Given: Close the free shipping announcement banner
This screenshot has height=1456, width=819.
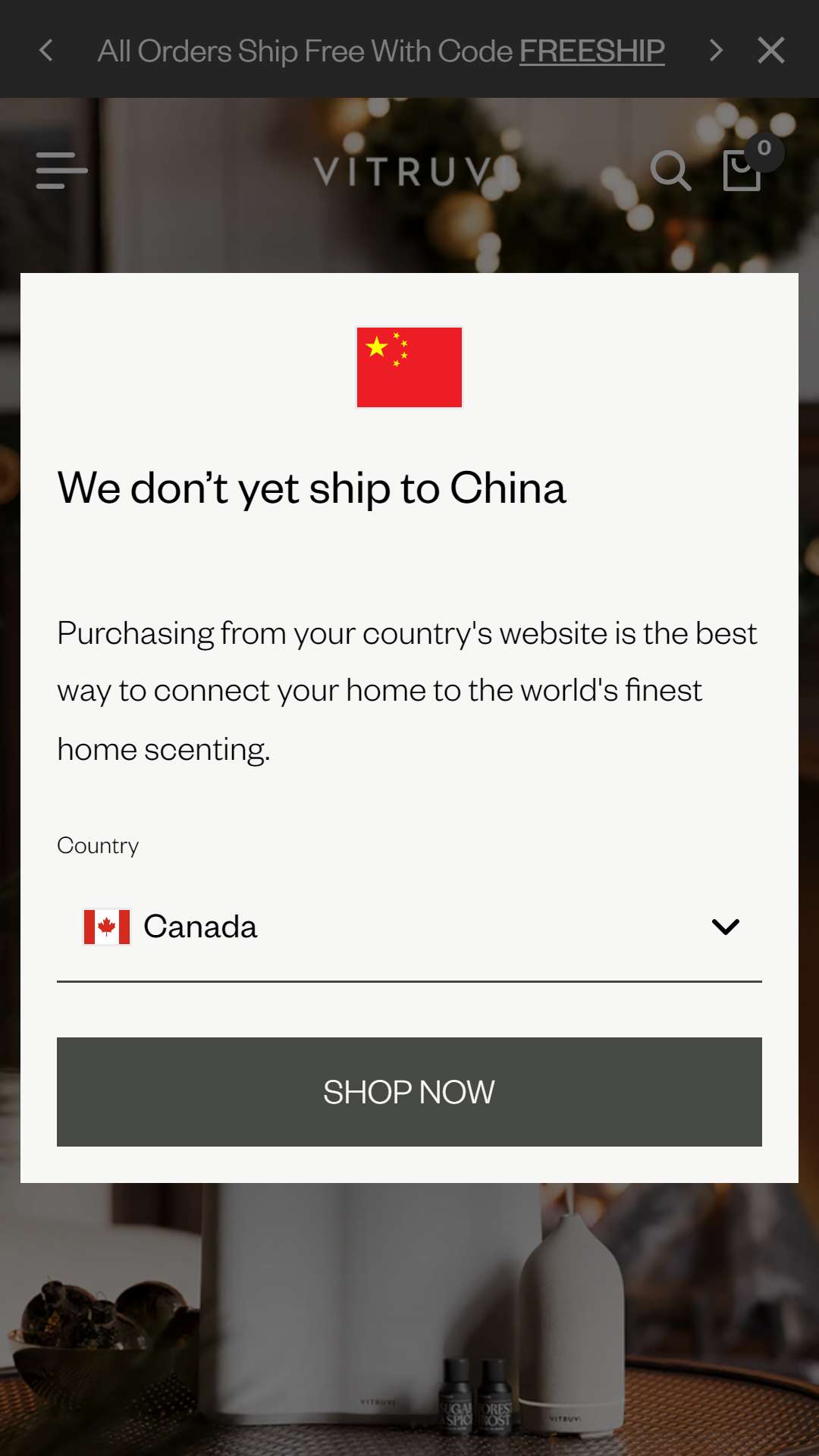Looking at the screenshot, I should click(770, 51).
